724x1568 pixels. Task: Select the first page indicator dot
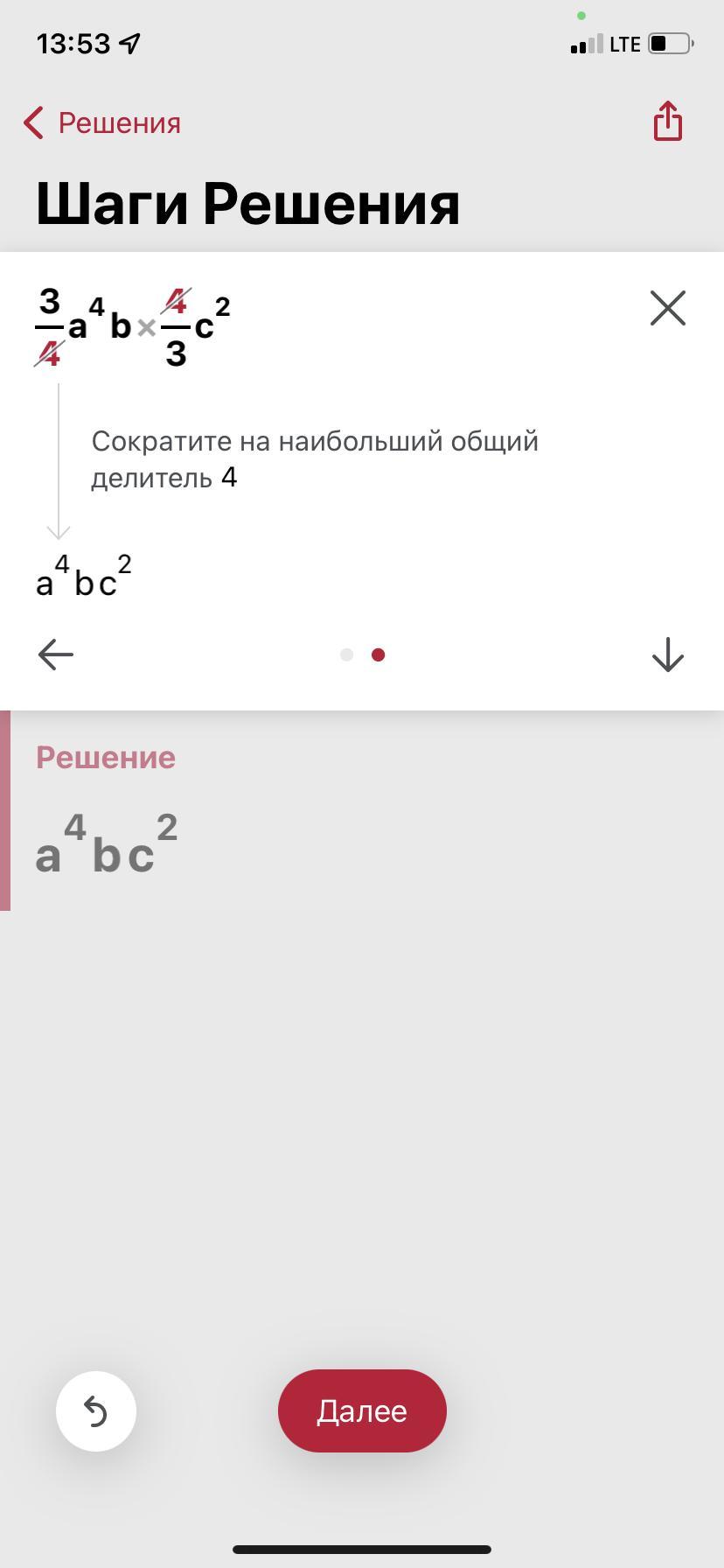tap(346, 654)
